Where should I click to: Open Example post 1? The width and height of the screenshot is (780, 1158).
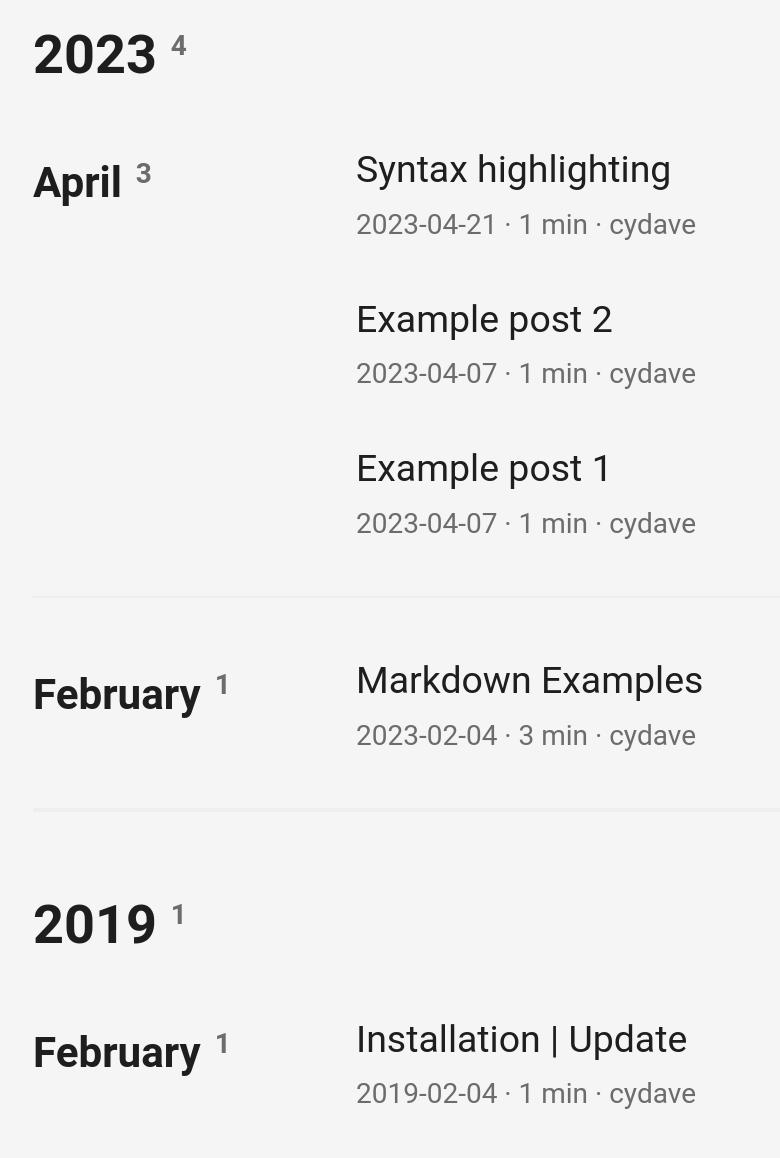coord(483,469)
